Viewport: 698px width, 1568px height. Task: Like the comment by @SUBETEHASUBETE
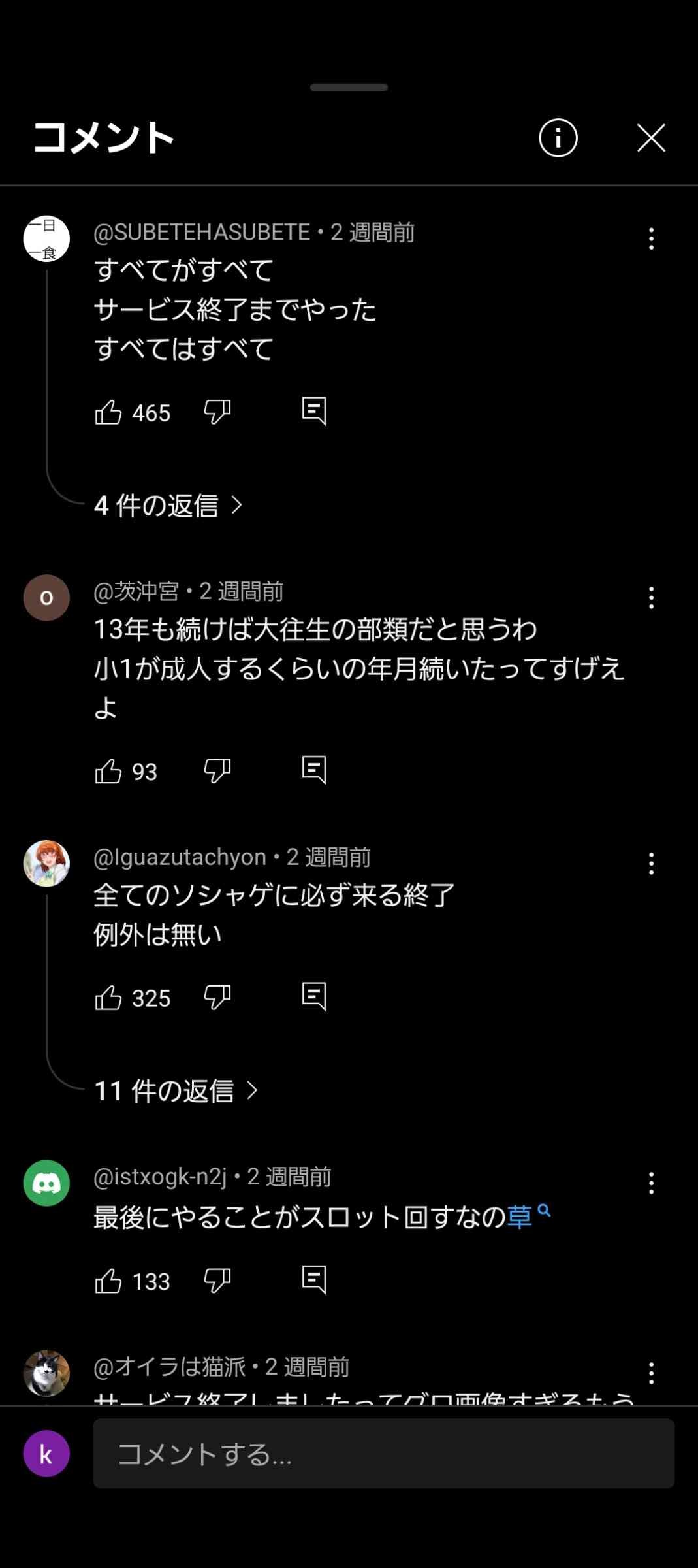coord(108,412)
